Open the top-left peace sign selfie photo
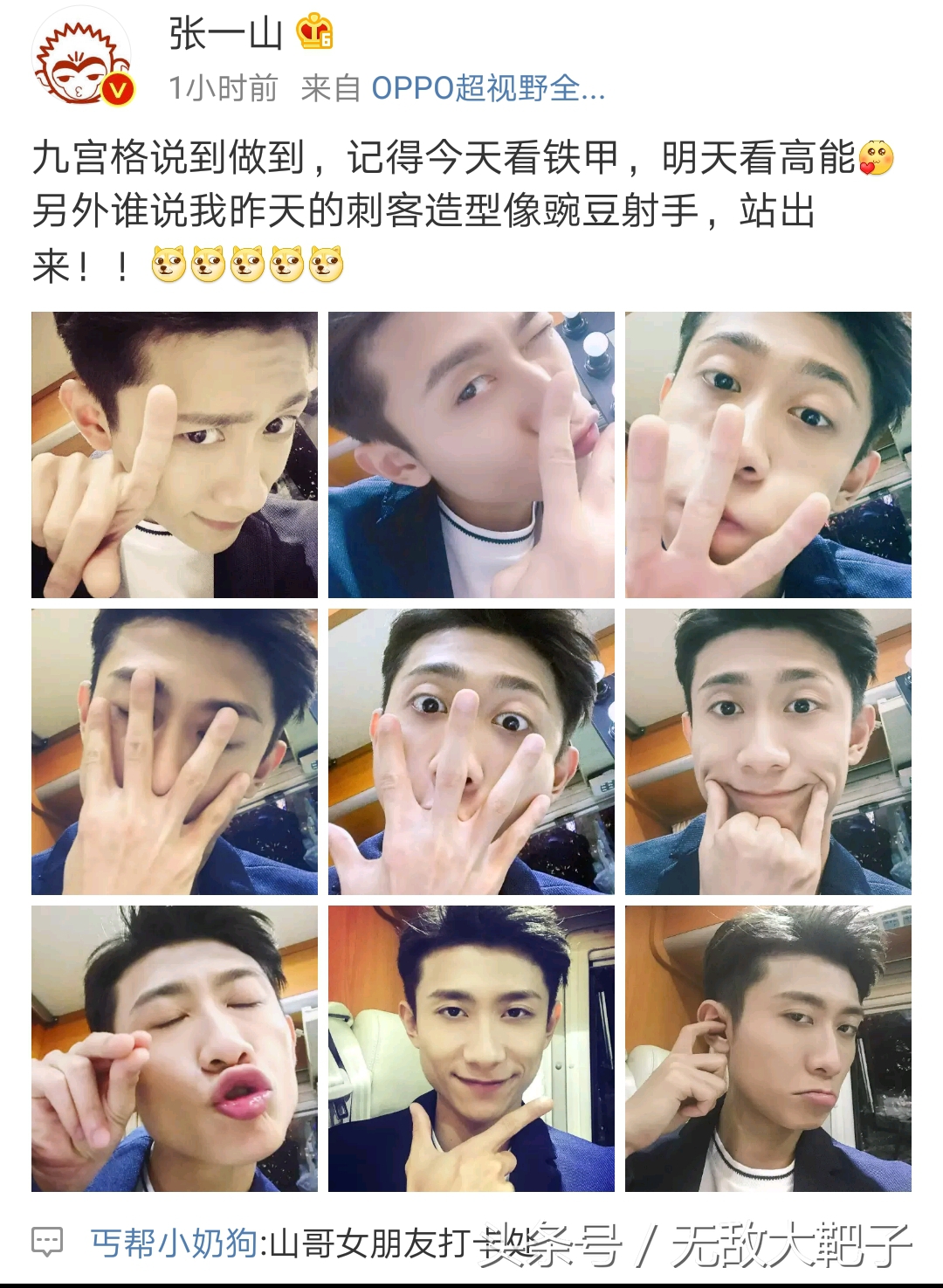943x1288 pixels. coord(172,452)
